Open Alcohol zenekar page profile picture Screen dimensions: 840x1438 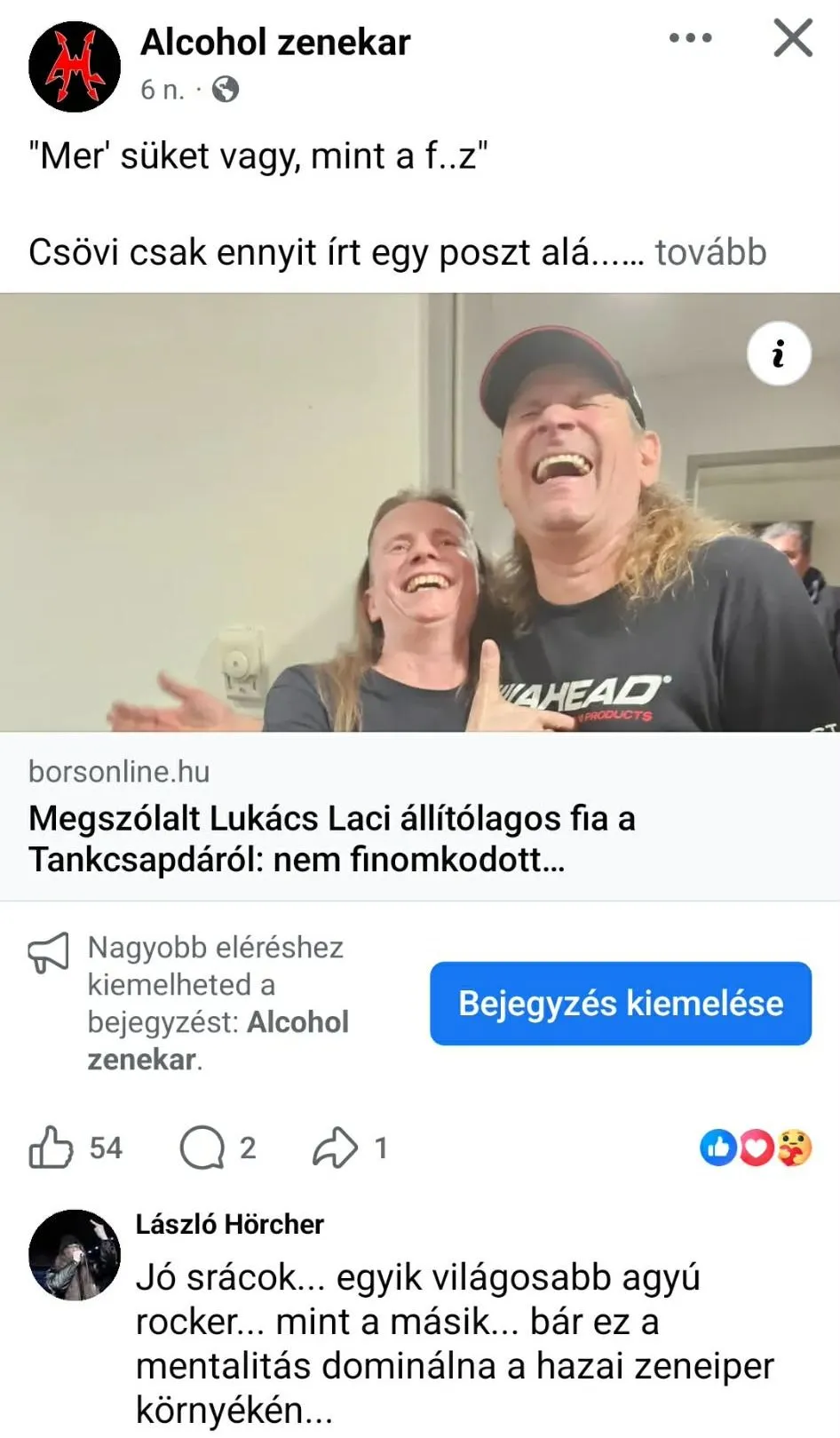point(75,68)
